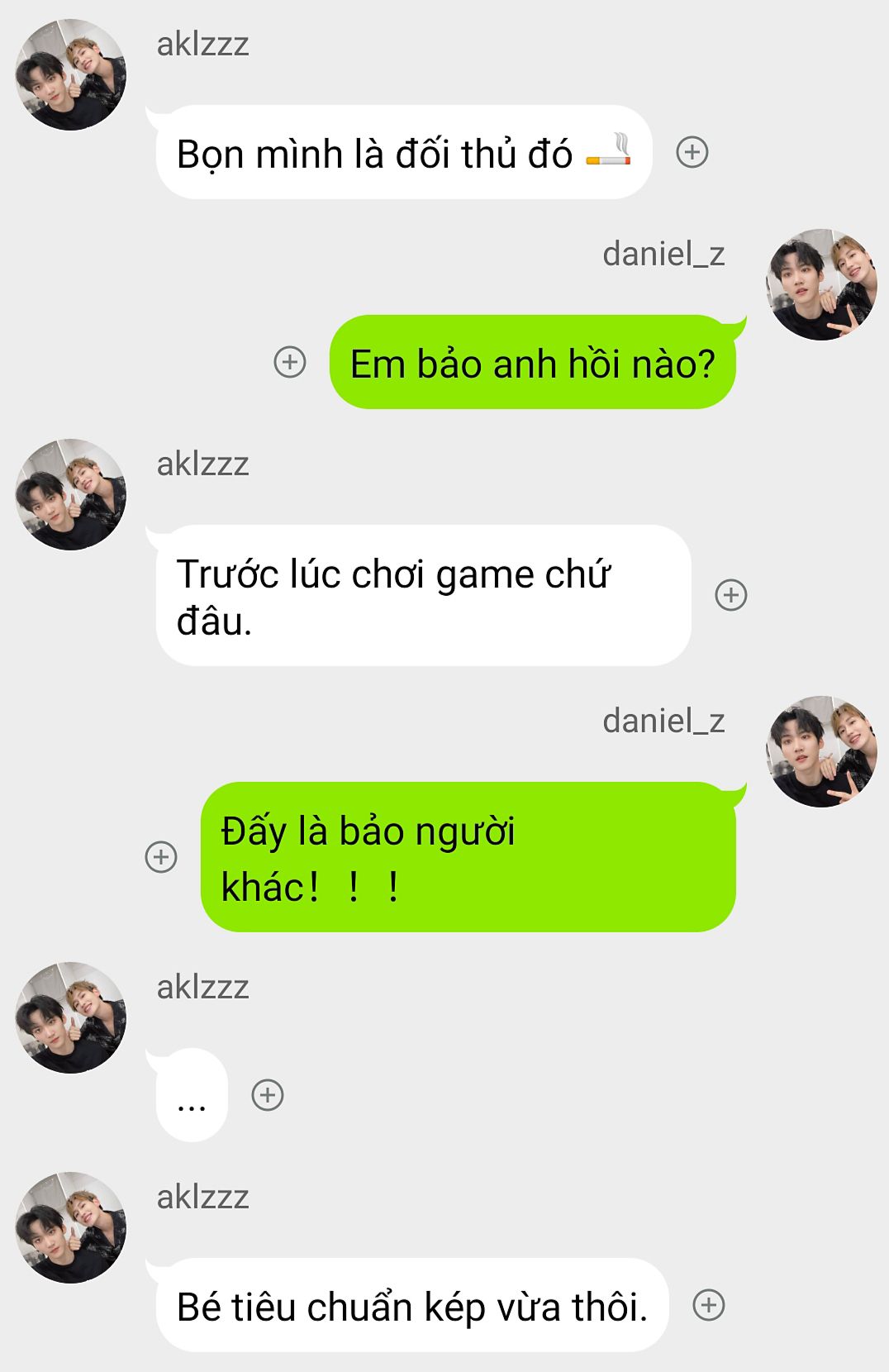Tap plus icon next to the "..." message
The image size is (889, 1372).
pos(268,1095)
